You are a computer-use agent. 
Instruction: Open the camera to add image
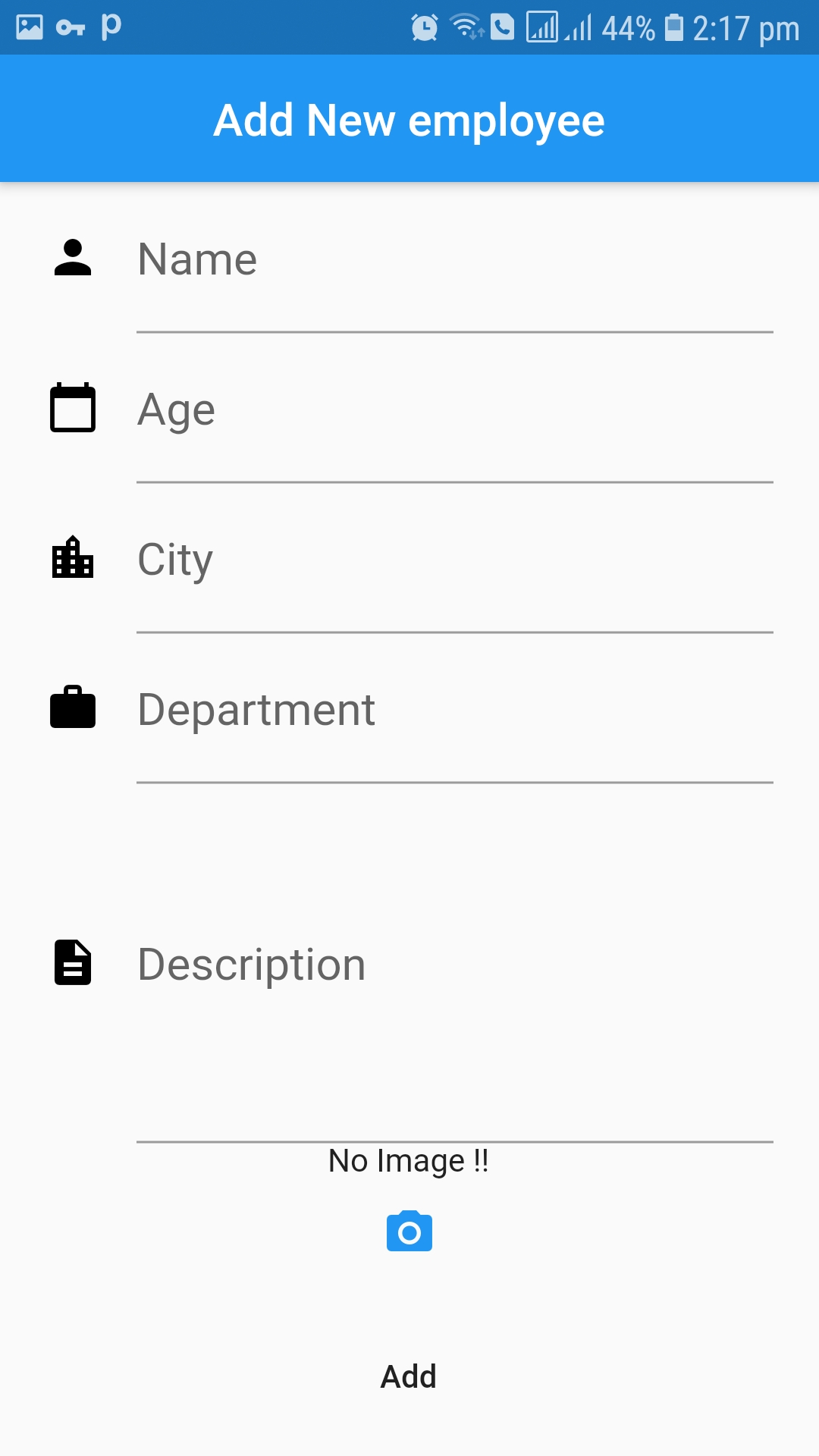click(409, 1232)
